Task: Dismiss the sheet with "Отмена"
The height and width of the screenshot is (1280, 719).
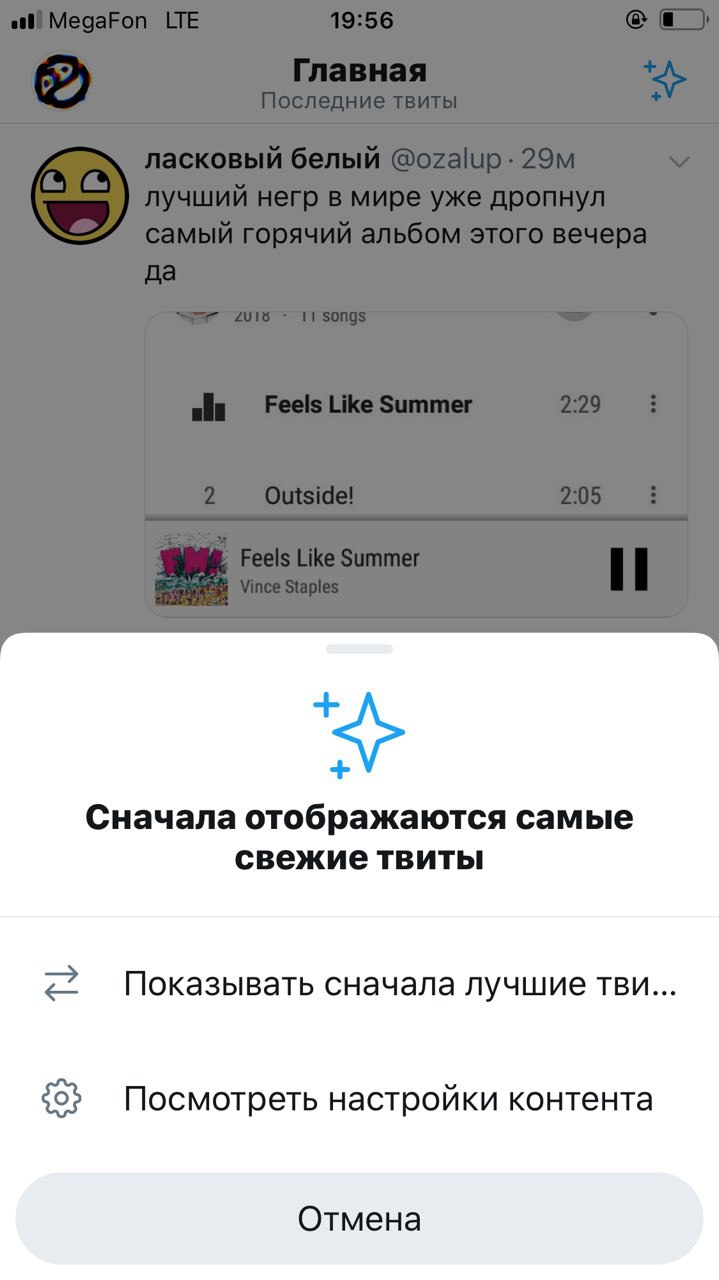Action: tap(359, 1219)
